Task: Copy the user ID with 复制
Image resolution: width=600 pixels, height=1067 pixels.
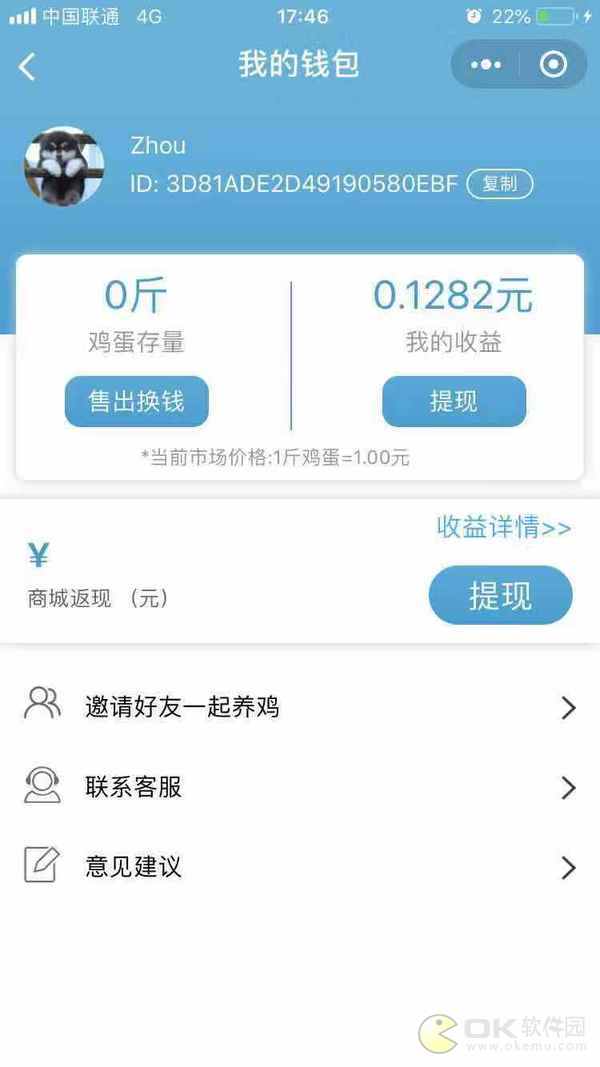Action: [500, 184]
